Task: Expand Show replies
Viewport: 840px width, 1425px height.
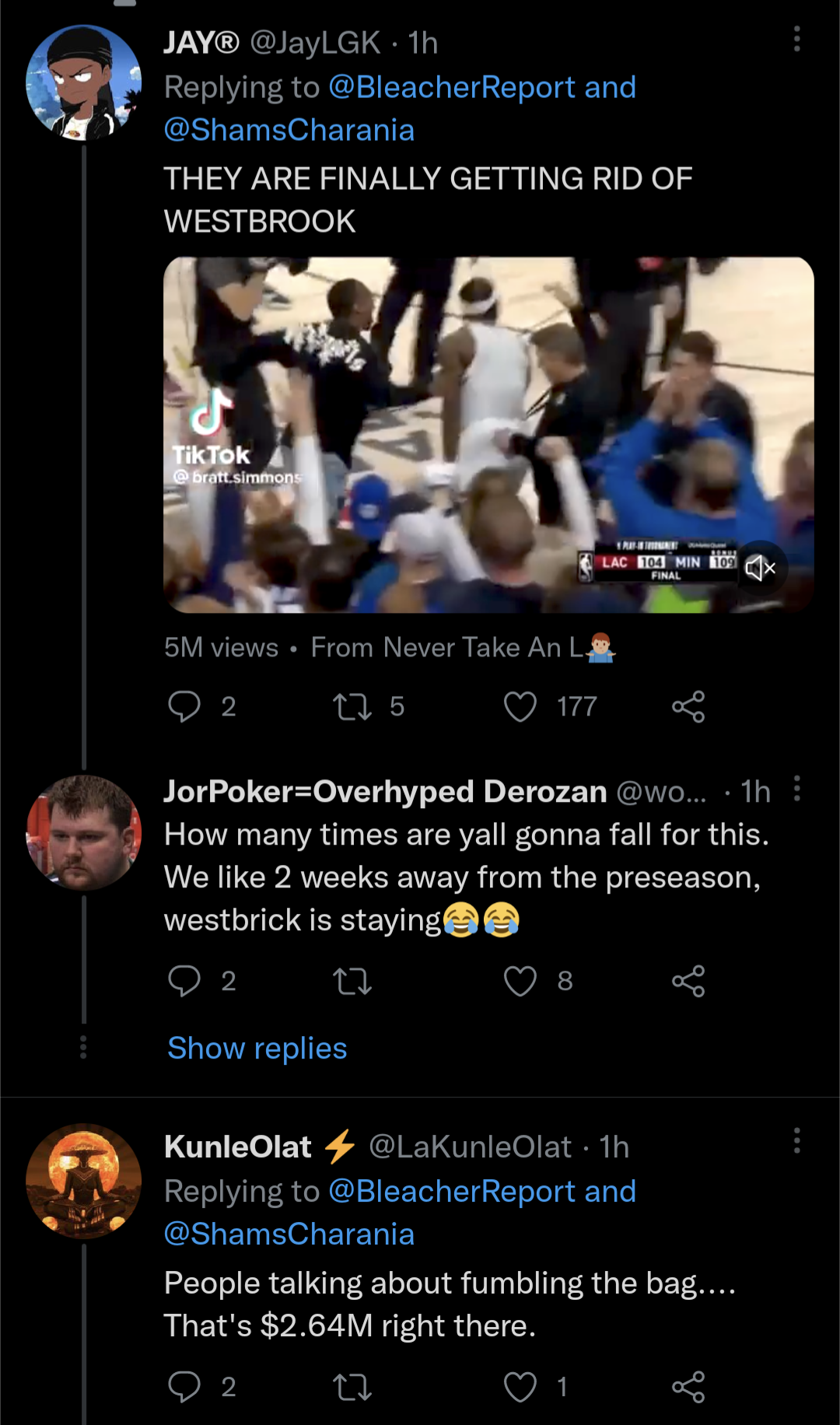Action: click(257, 1049)
